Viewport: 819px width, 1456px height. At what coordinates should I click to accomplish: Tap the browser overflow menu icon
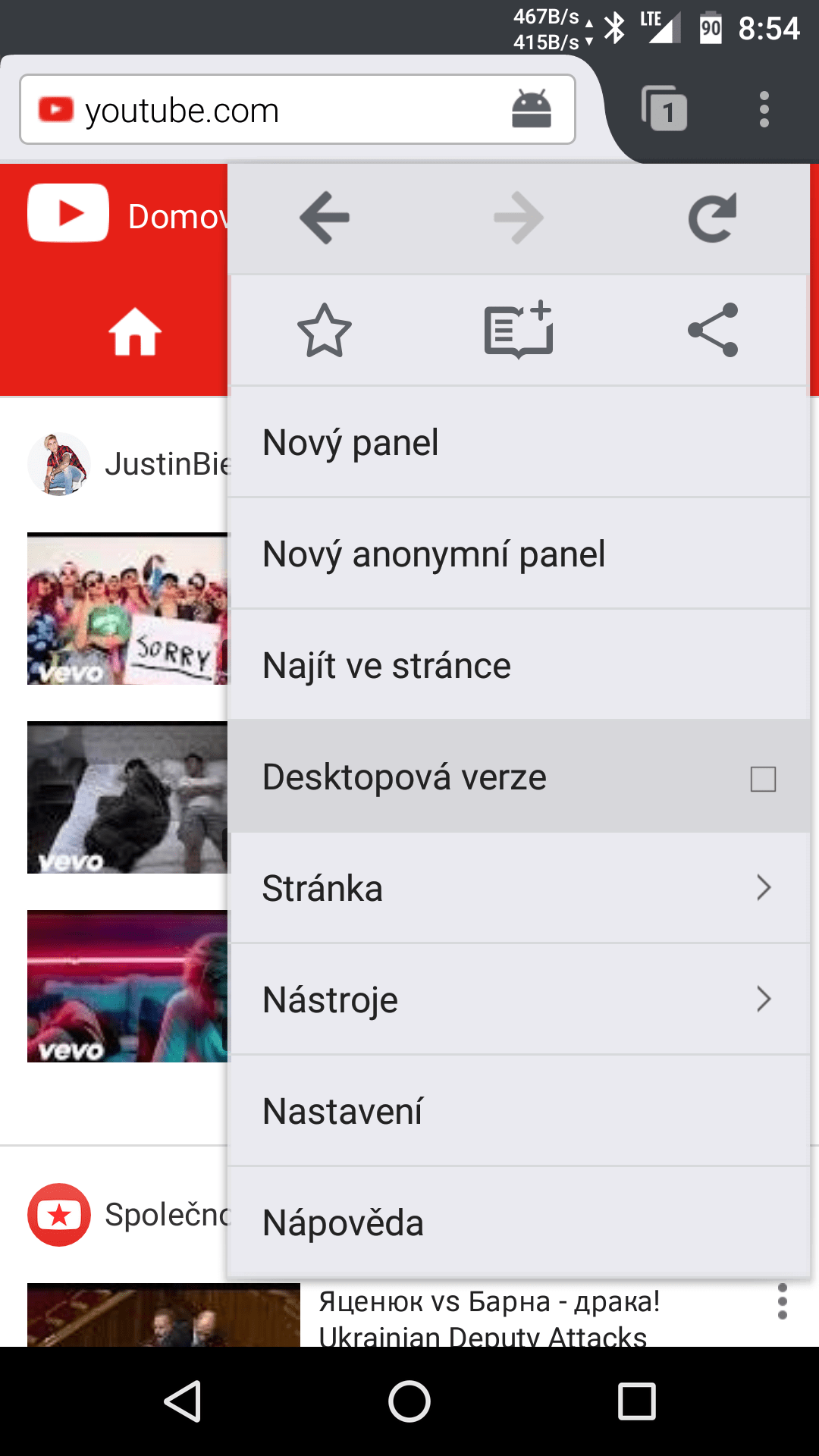(764, 109)
